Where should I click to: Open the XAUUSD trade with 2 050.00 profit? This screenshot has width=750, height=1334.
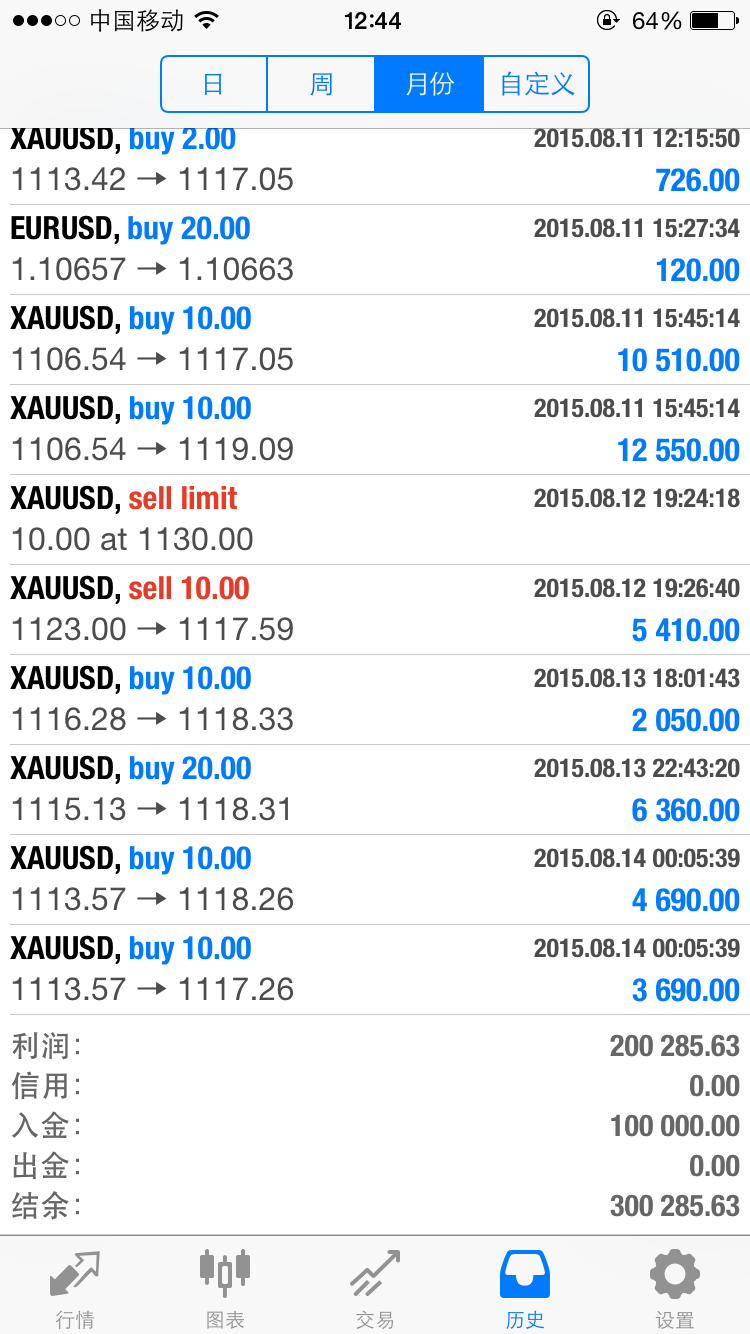pyautogui.click(x=375, y=699)
